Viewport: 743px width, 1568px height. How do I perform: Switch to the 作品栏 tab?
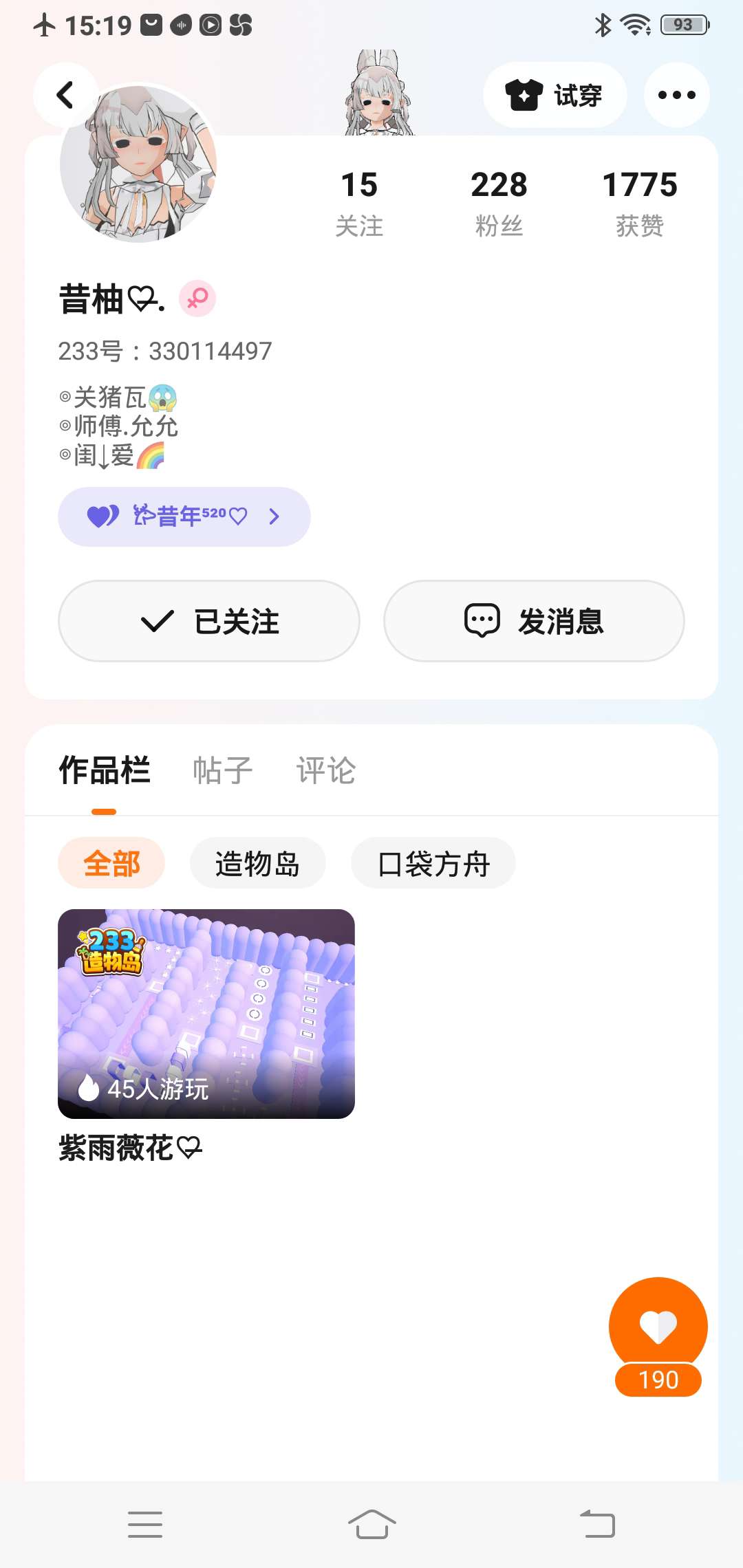pyautogui.click(x=104, y=770)
